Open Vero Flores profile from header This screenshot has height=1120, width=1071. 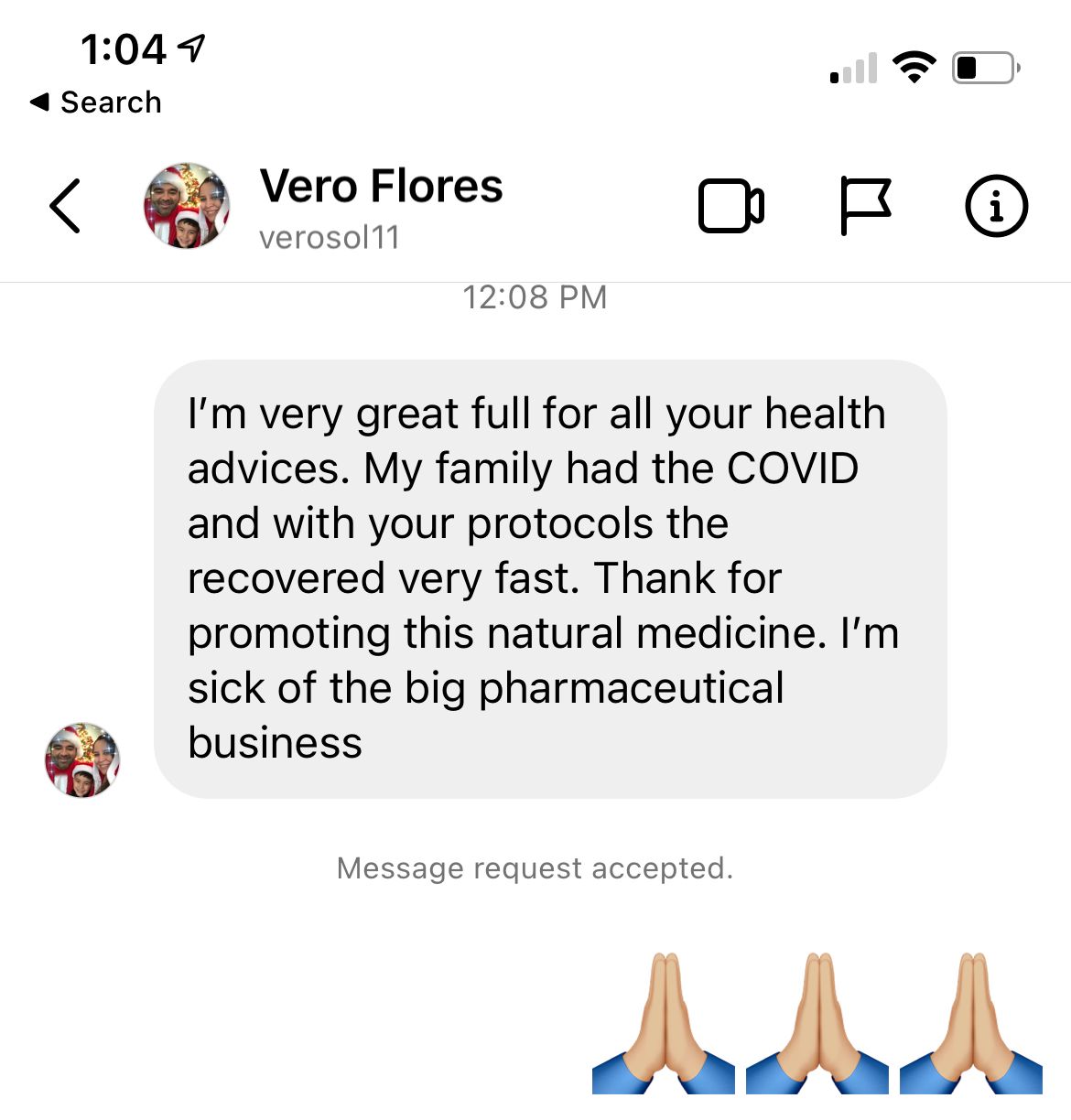[380, 208]
